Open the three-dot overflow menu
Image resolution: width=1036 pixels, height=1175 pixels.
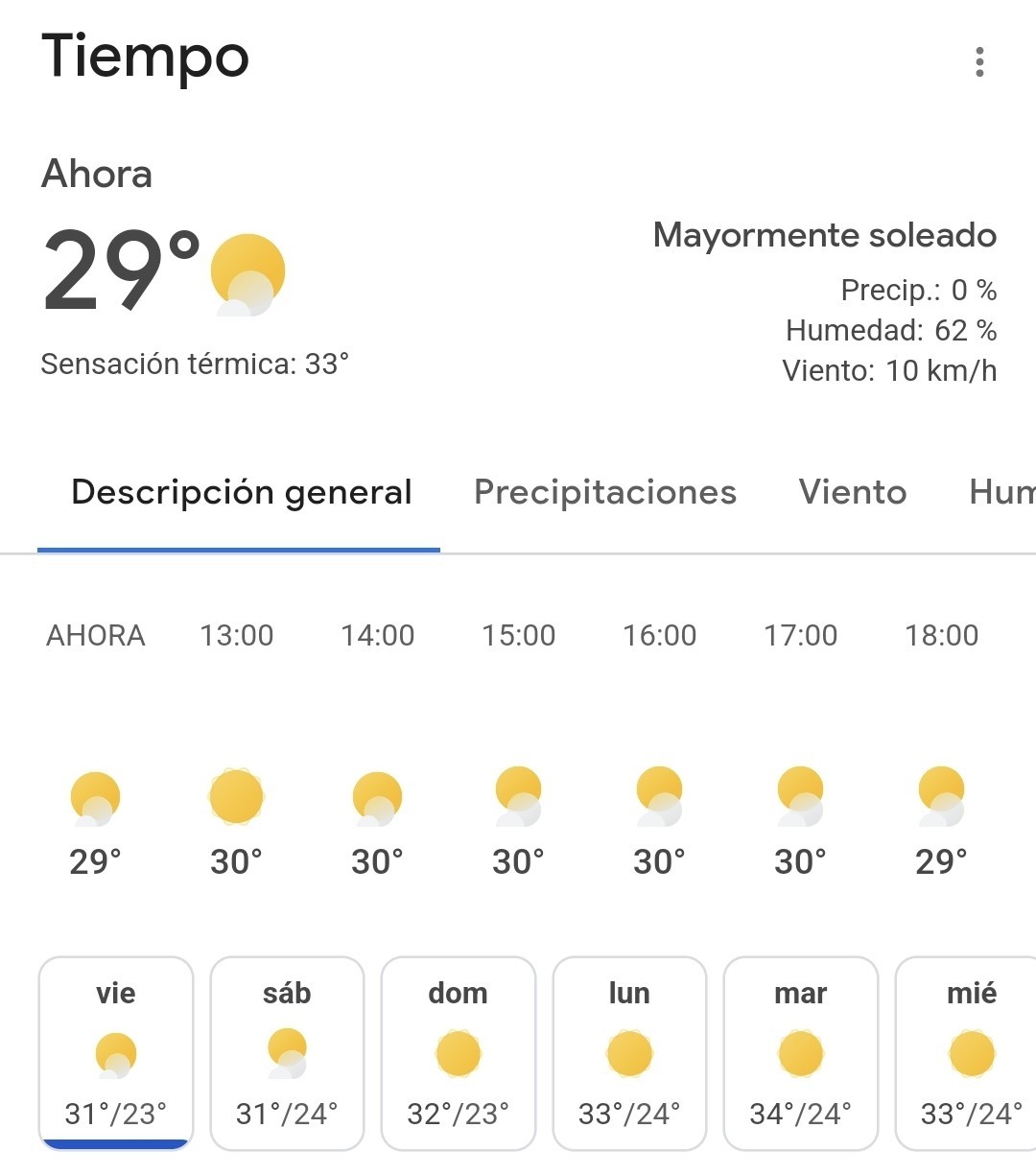(x=978, y=62)
